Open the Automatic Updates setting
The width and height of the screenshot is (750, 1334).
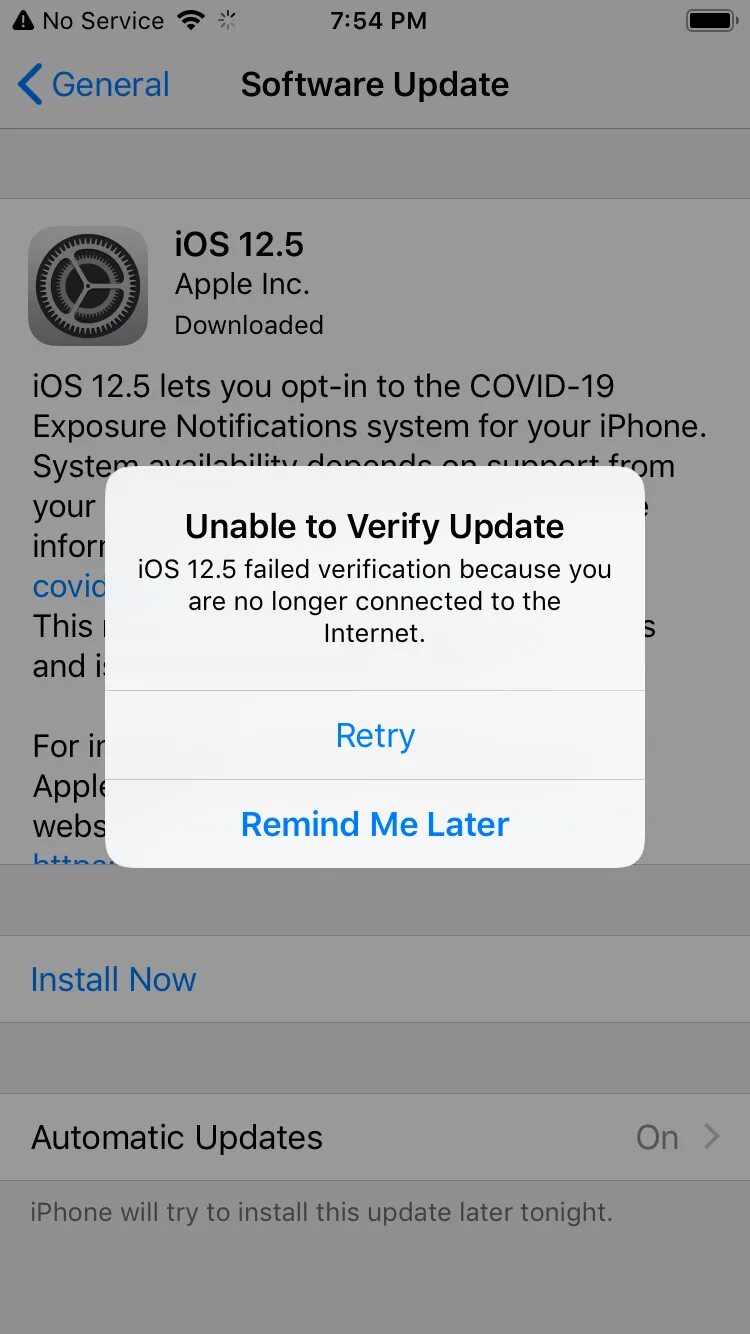point(375,1137)
